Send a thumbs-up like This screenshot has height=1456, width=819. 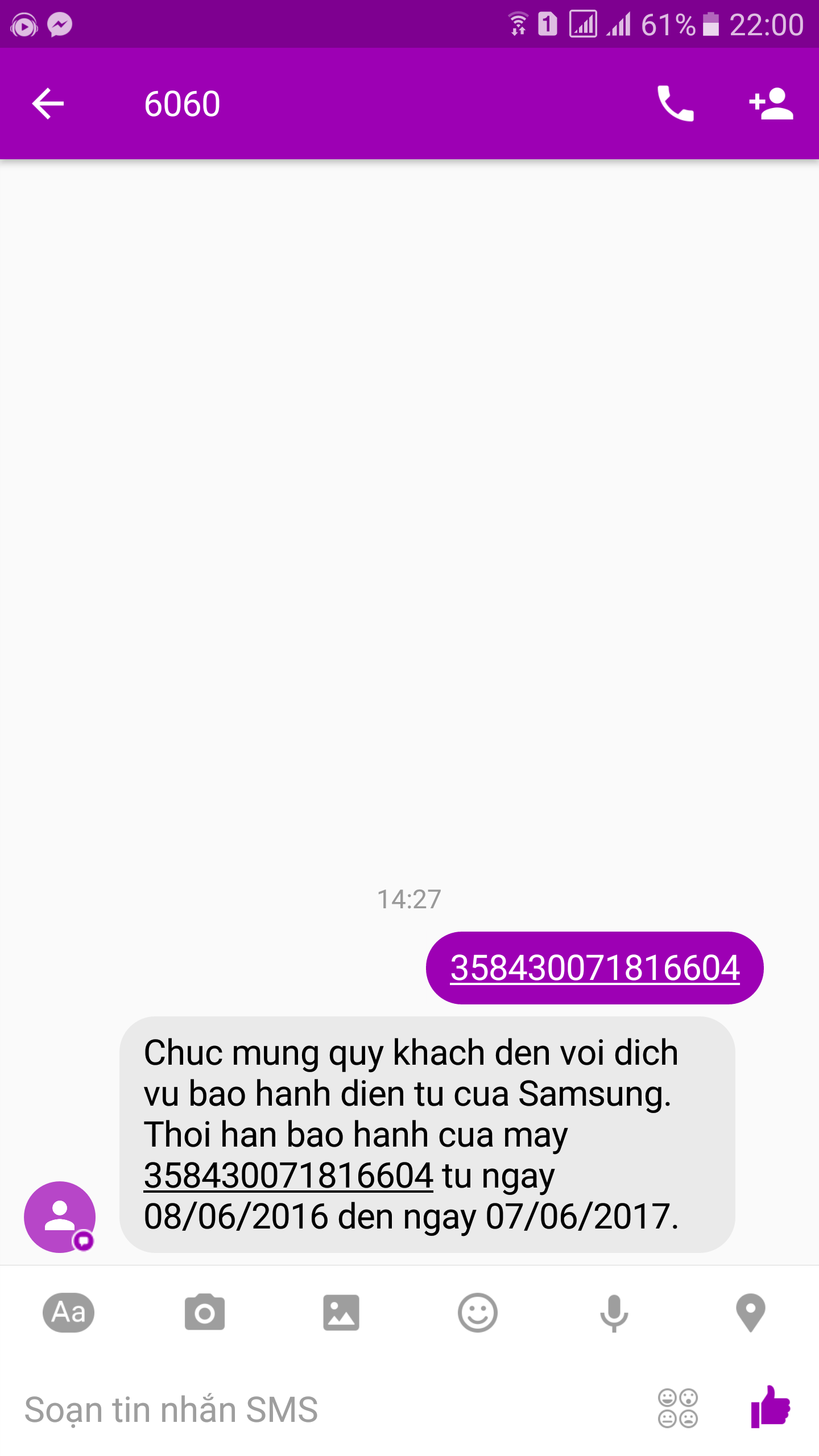pos(771,1407)
